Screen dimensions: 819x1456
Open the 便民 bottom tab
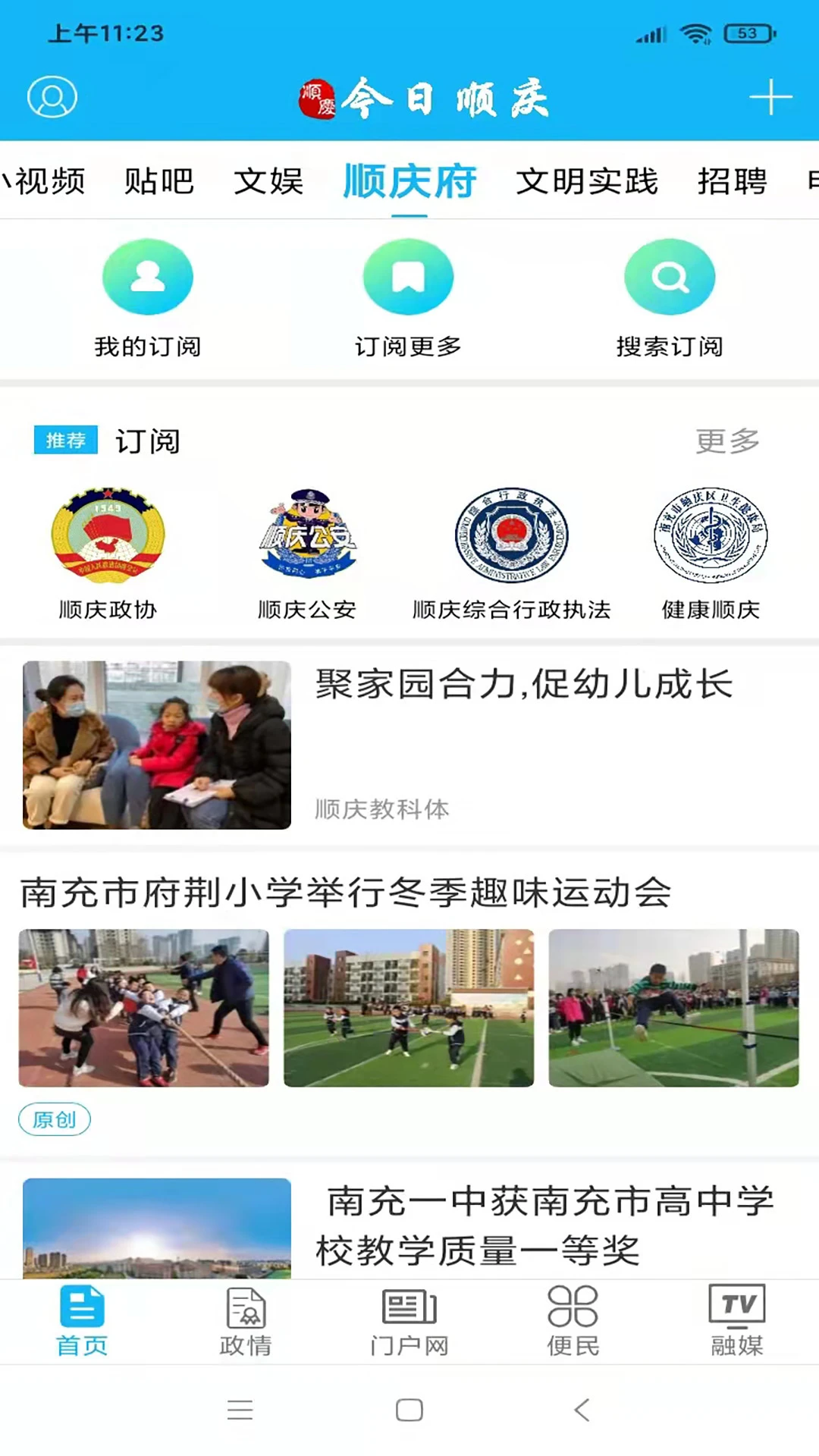click(573, 1321)
